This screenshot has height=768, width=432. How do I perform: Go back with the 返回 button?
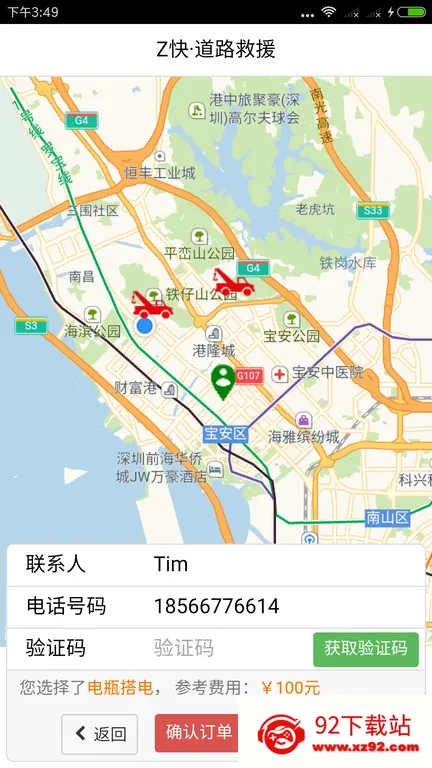(x=99, y=734)
